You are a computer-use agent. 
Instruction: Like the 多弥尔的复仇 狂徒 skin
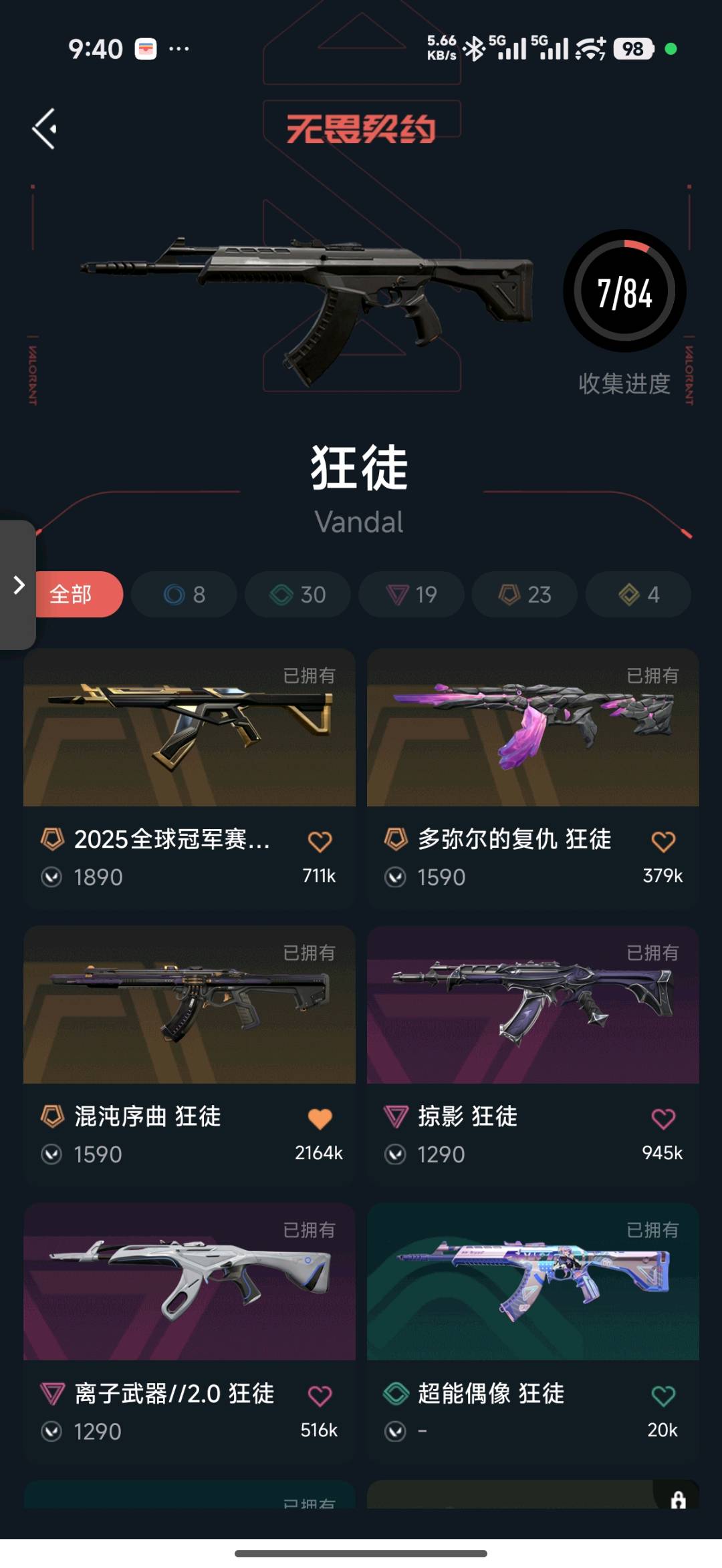663,842
